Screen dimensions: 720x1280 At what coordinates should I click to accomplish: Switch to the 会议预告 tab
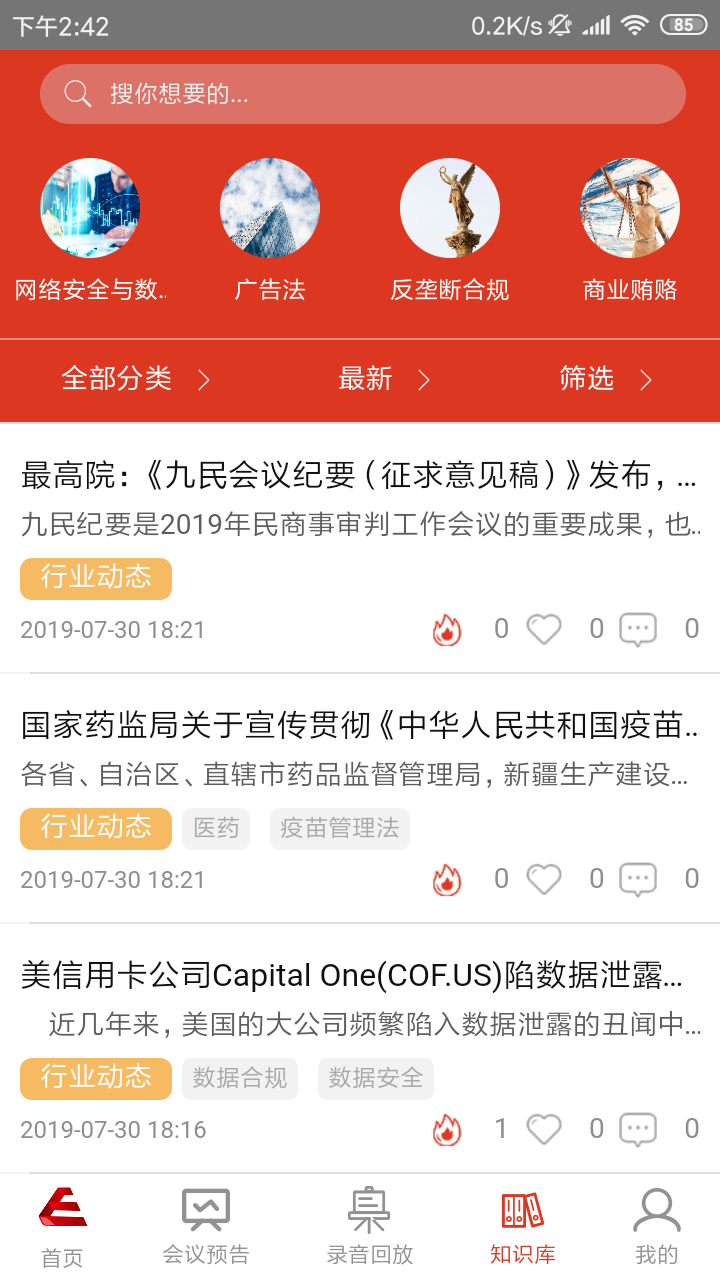point(206,1229)
